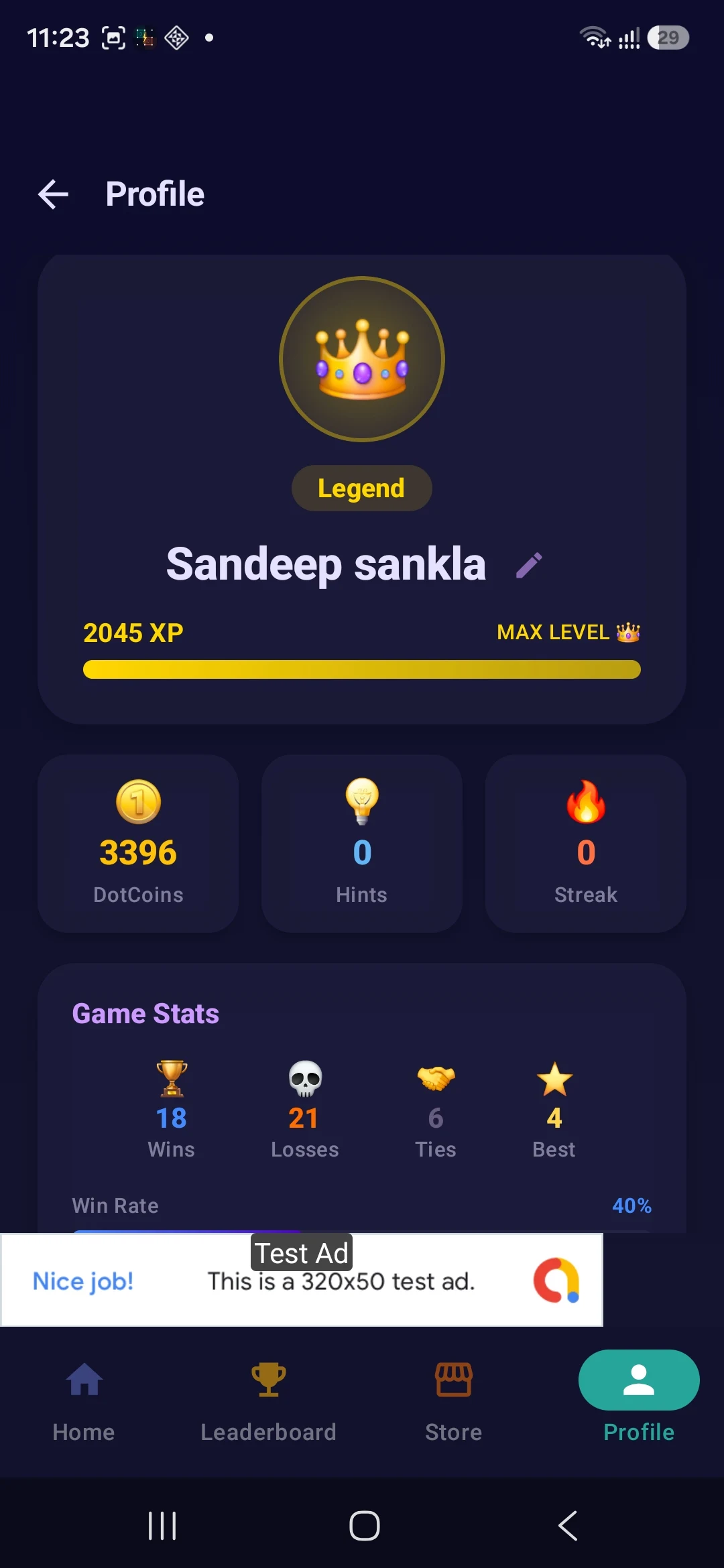The width and height of the screenshot is (724, 1568).
Task: Open recent apps from navigation bar
Action: point(162,1526)
